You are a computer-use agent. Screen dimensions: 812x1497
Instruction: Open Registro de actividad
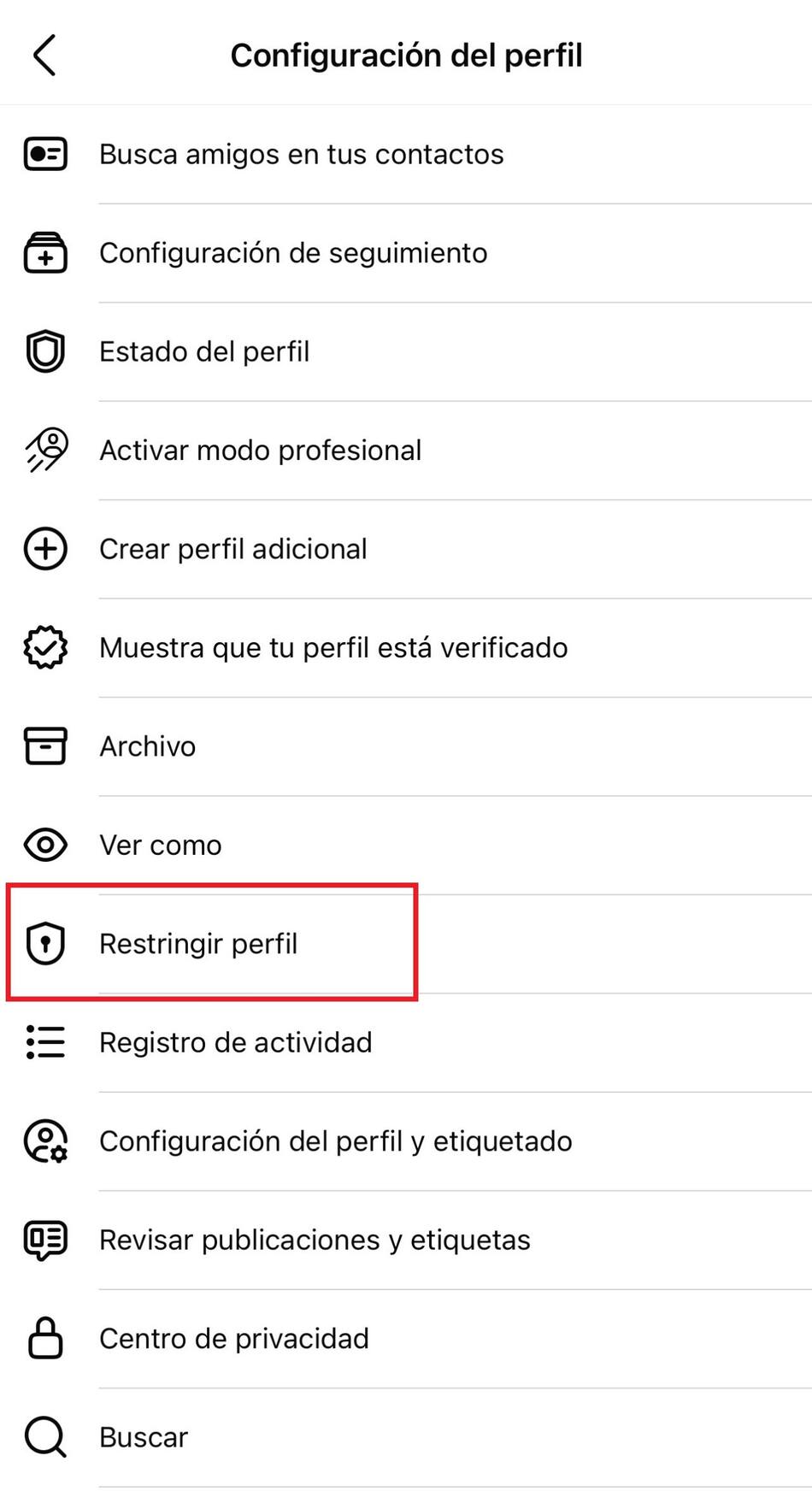(235, 1043)
